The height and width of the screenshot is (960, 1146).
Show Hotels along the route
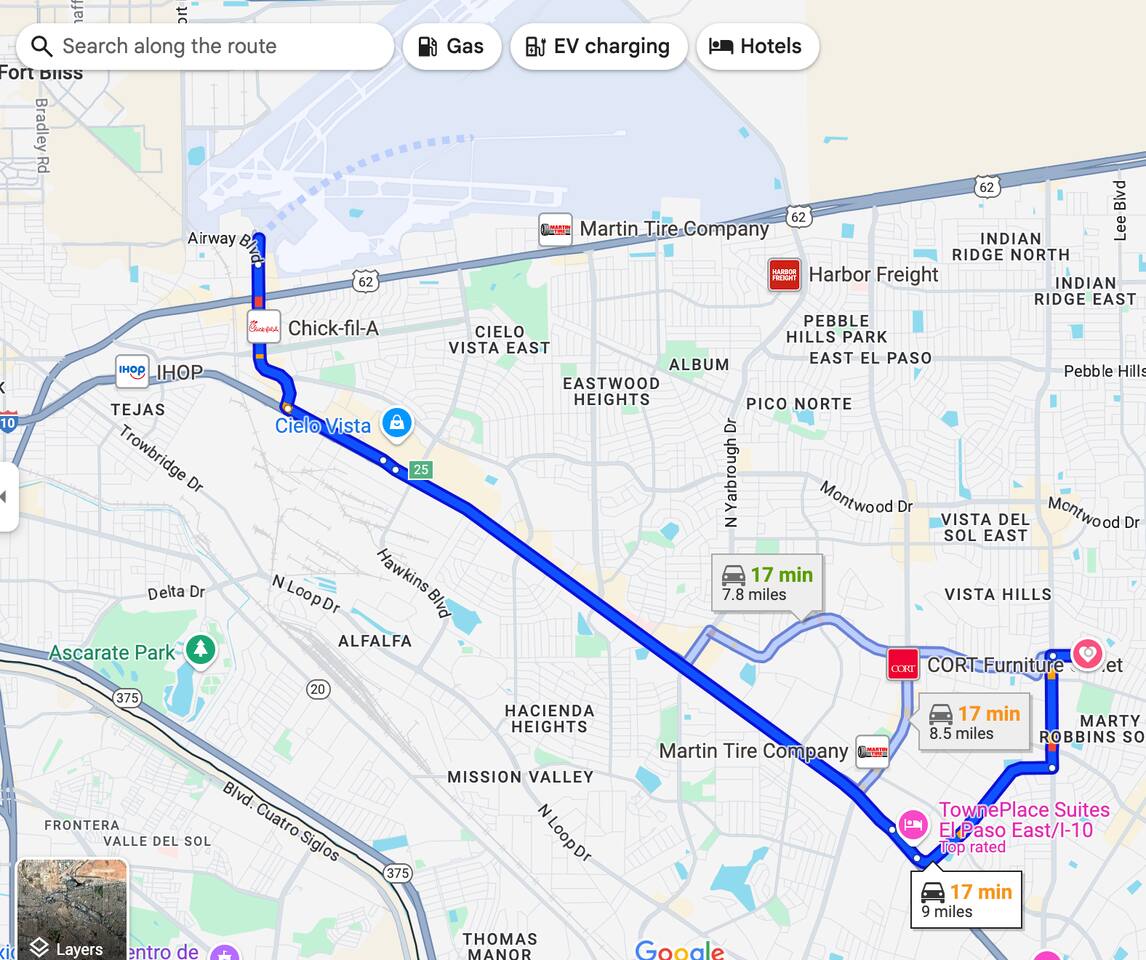click(756, 46)
